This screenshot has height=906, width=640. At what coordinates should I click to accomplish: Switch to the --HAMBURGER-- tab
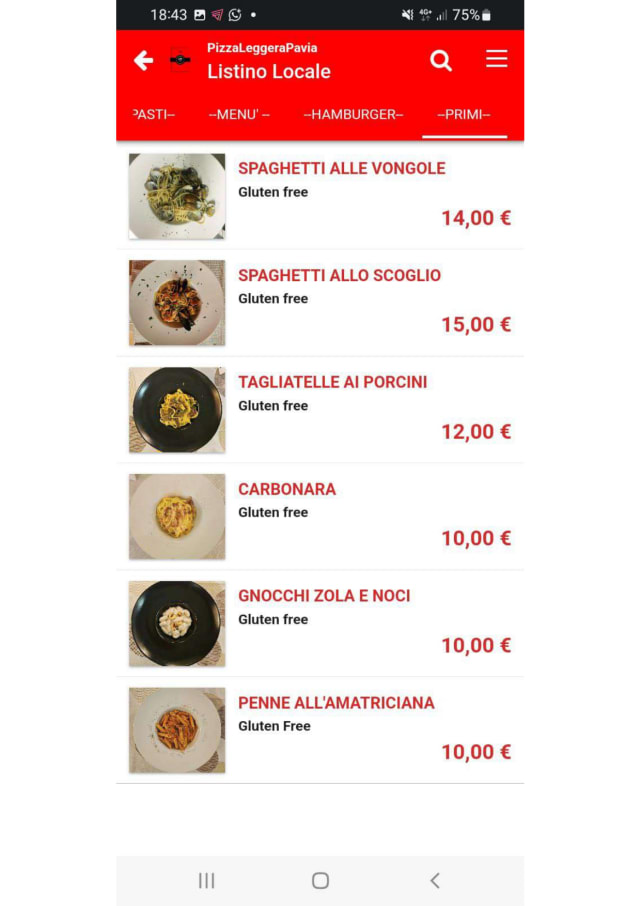353,115
